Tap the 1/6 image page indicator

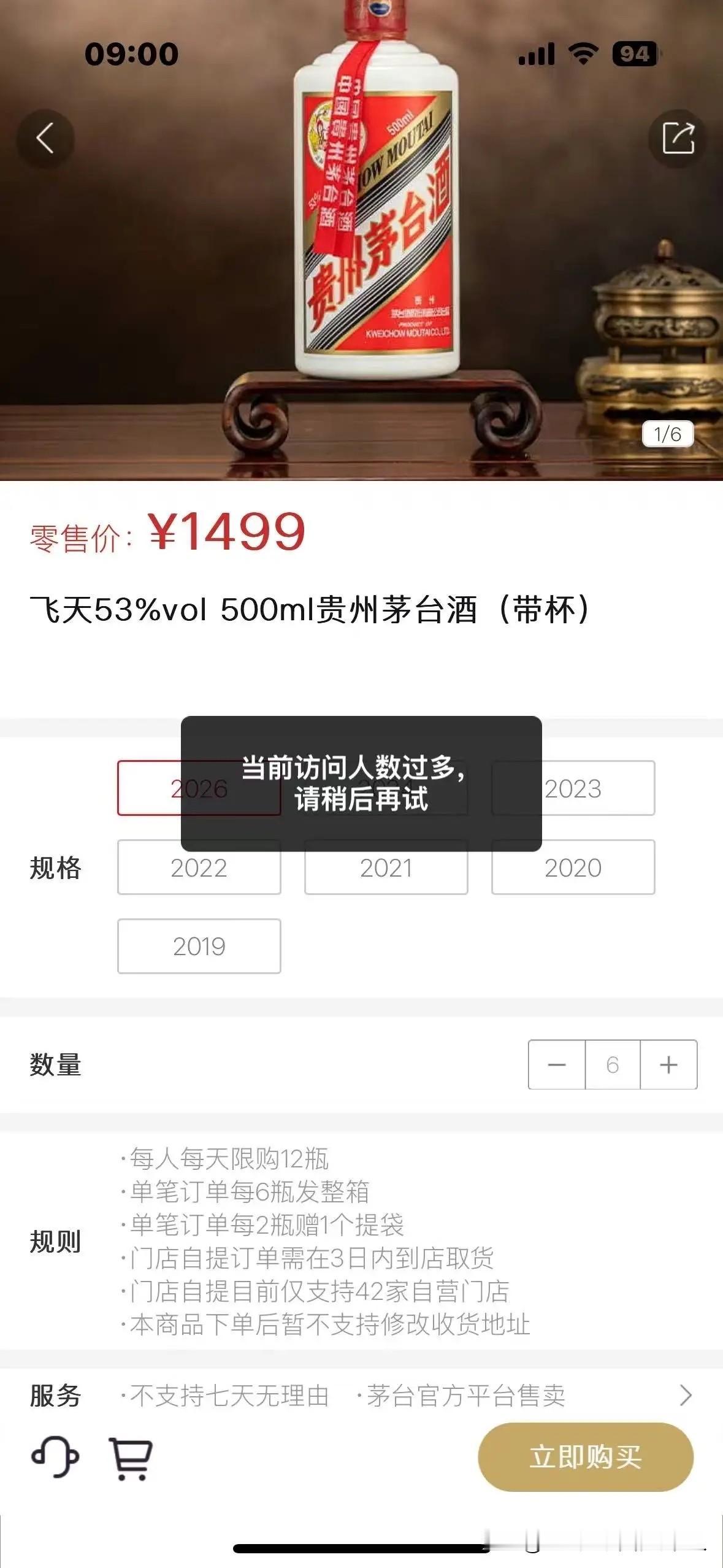[x=668, y=435]
